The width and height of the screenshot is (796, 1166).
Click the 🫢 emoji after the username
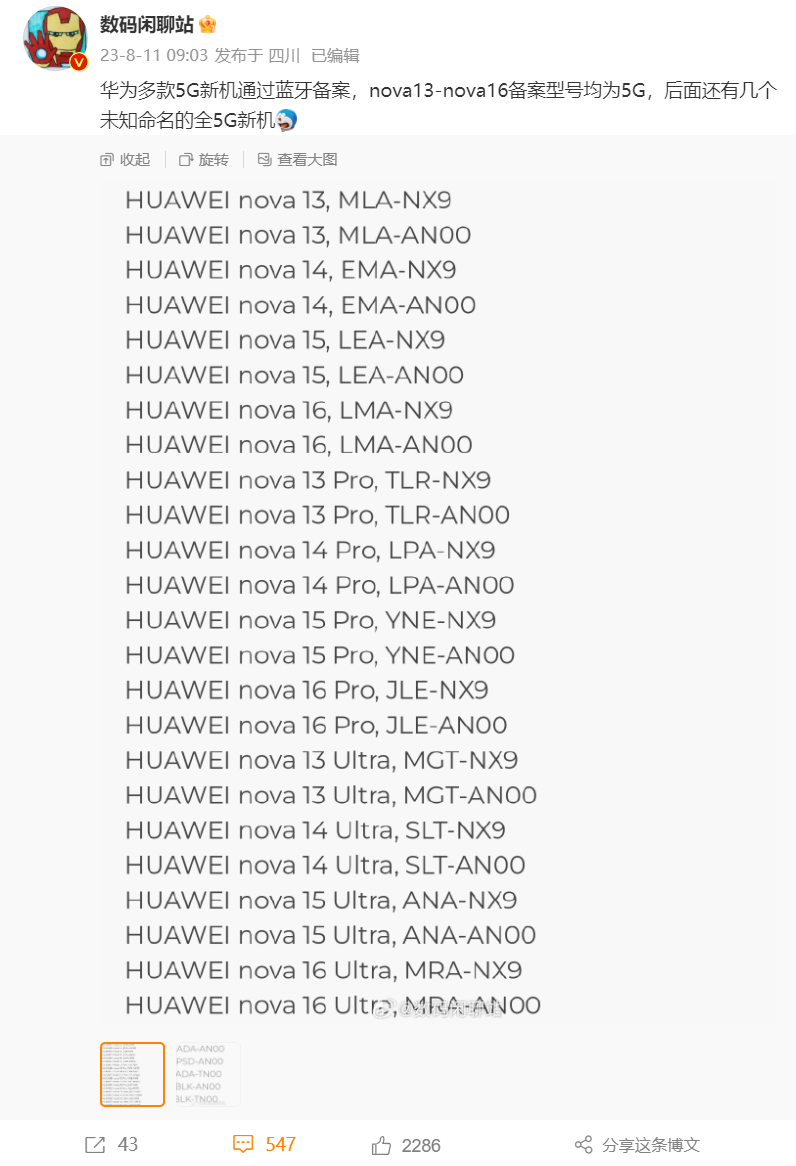(207, 26)
